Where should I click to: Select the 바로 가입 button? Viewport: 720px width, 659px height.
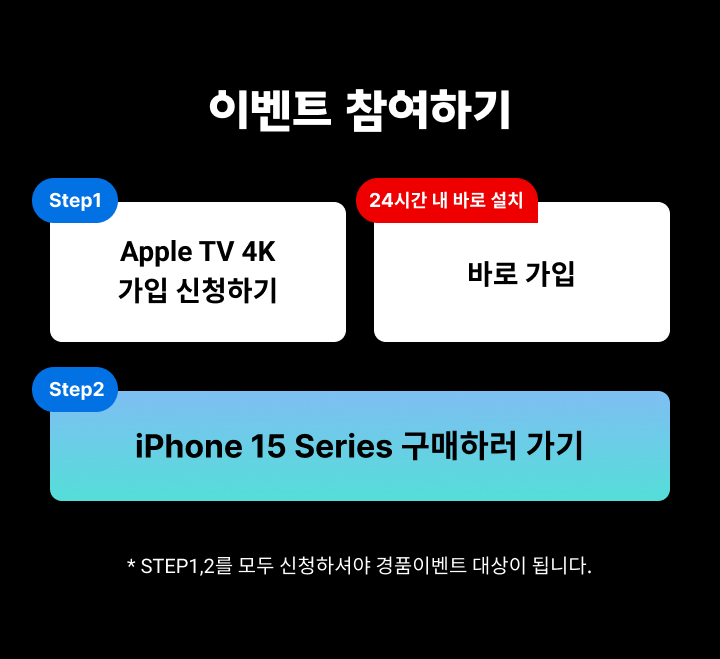[521, 274]
